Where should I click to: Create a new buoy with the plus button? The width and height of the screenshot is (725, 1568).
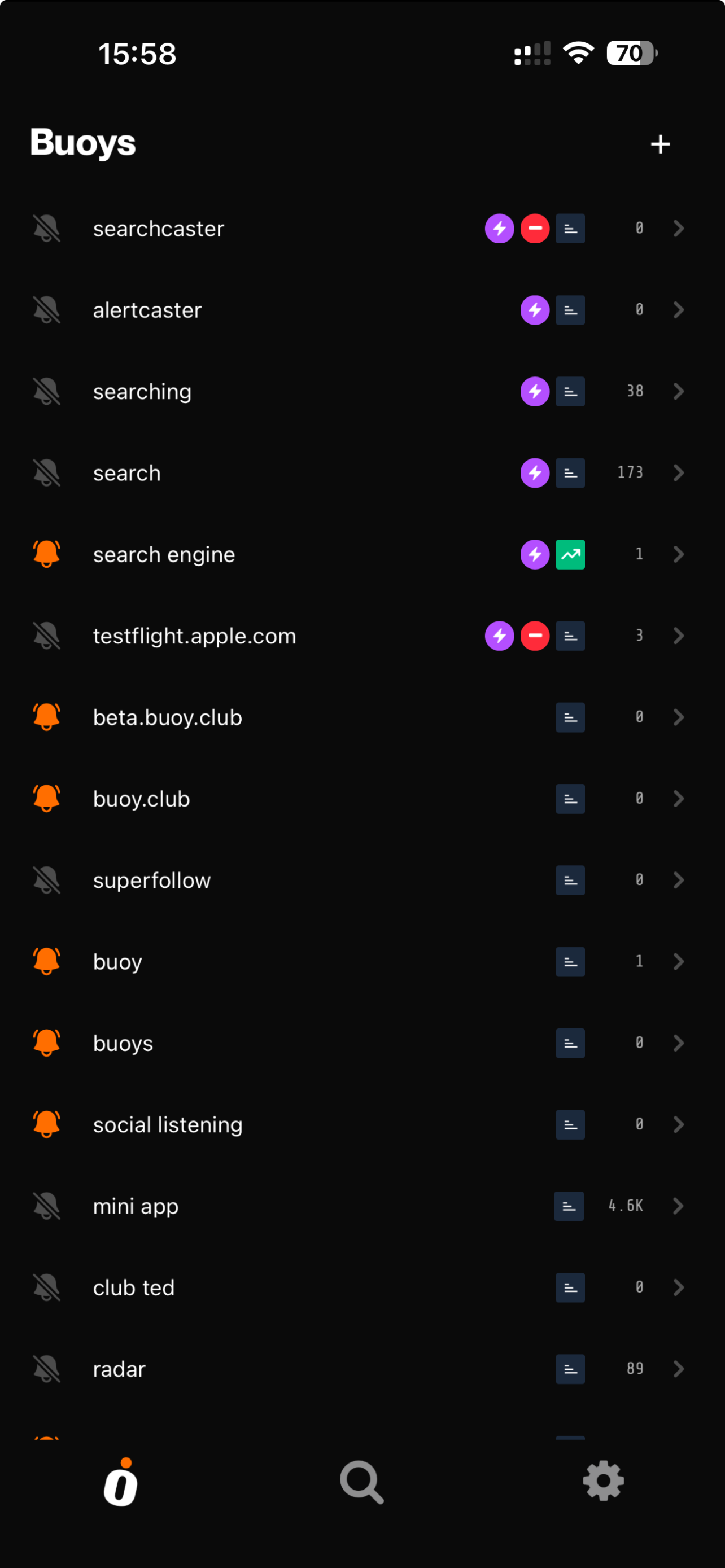660,144
